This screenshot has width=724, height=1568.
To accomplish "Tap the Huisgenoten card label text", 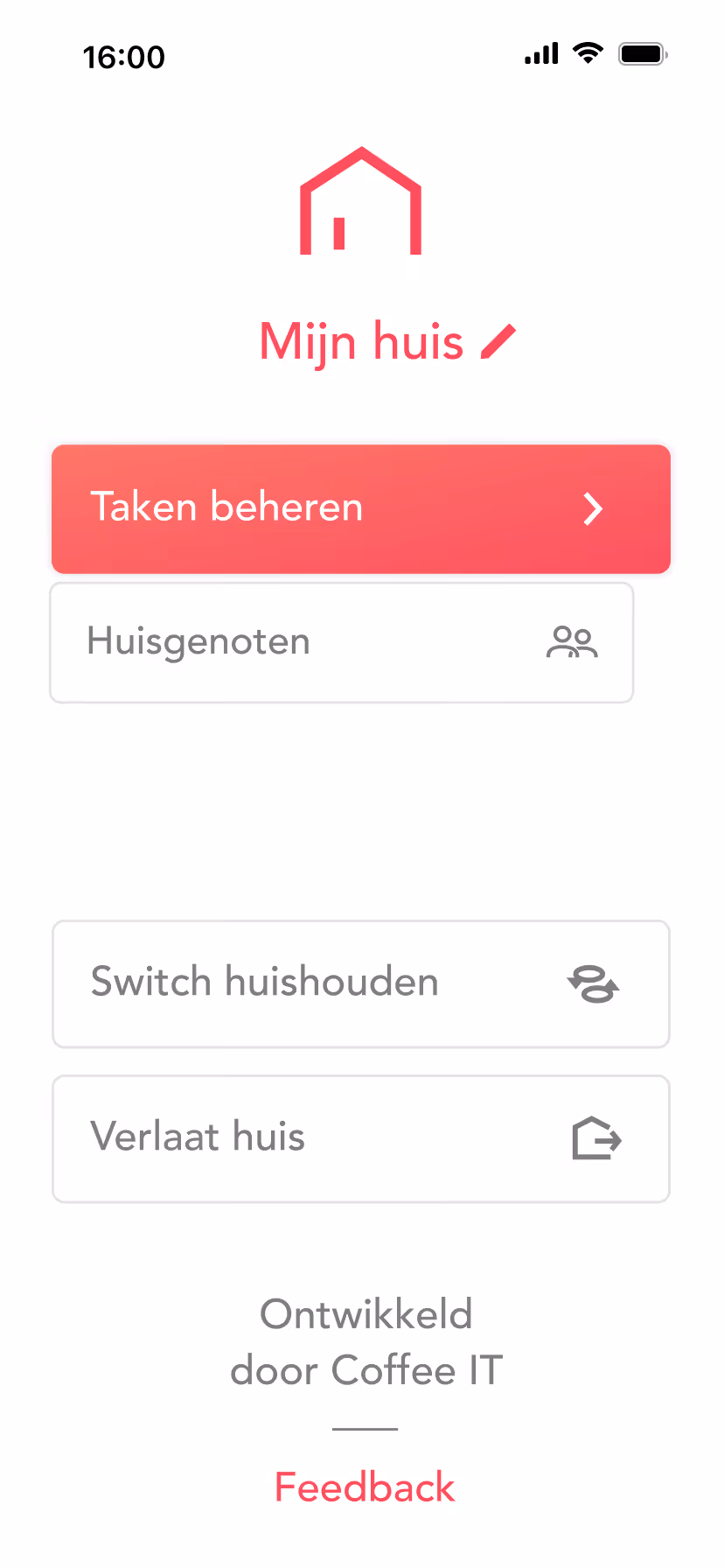I will tap(198, 641).
